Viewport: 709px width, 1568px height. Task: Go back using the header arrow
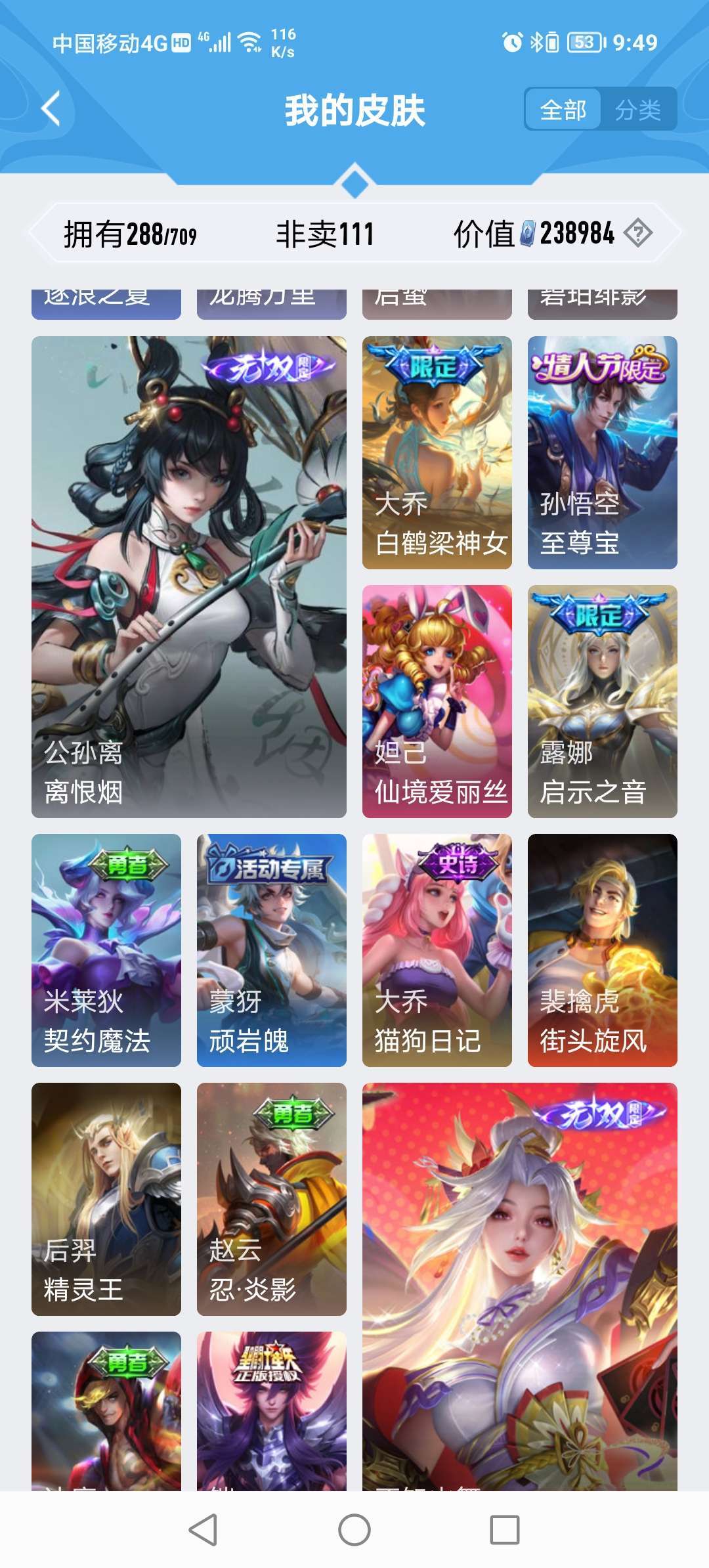[51, 108]
